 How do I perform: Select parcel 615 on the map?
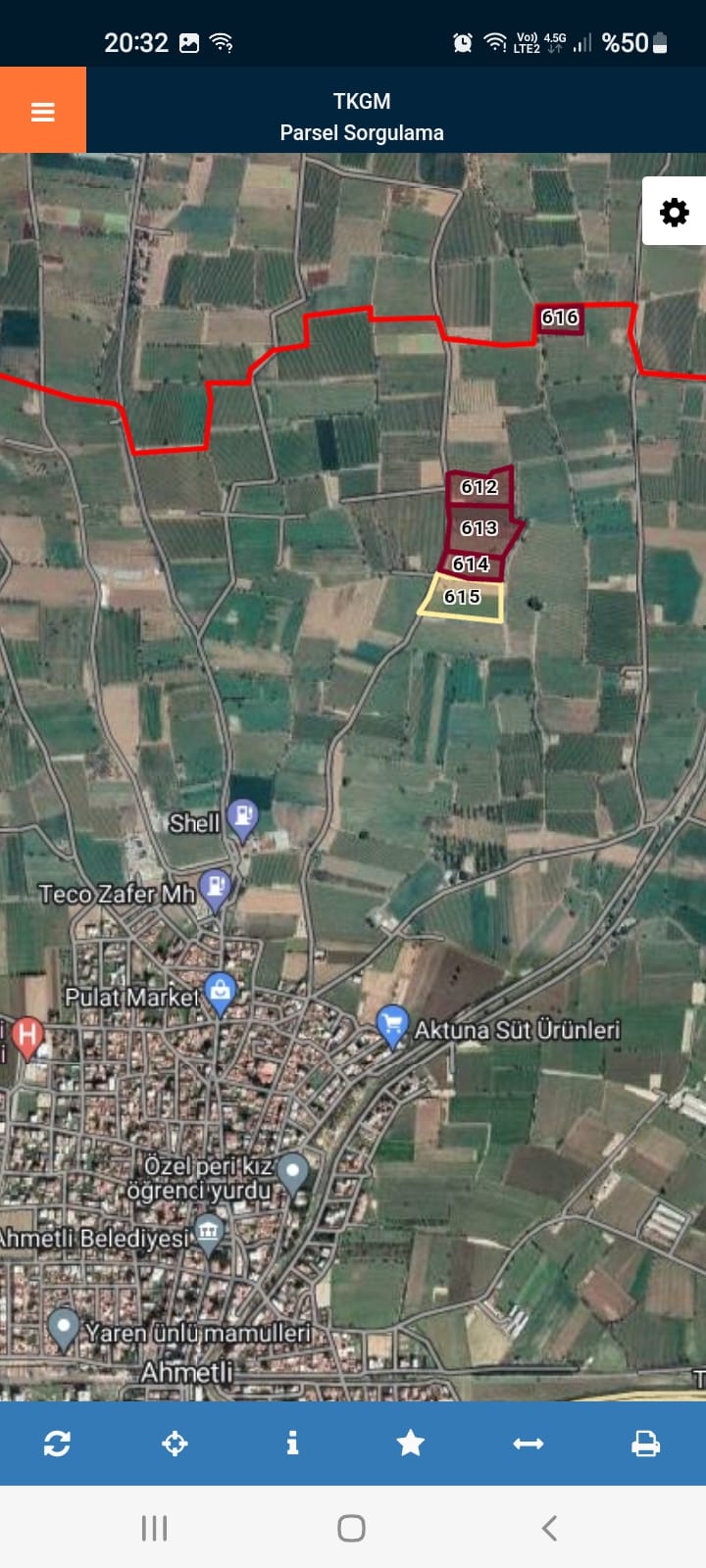[462, 598]
